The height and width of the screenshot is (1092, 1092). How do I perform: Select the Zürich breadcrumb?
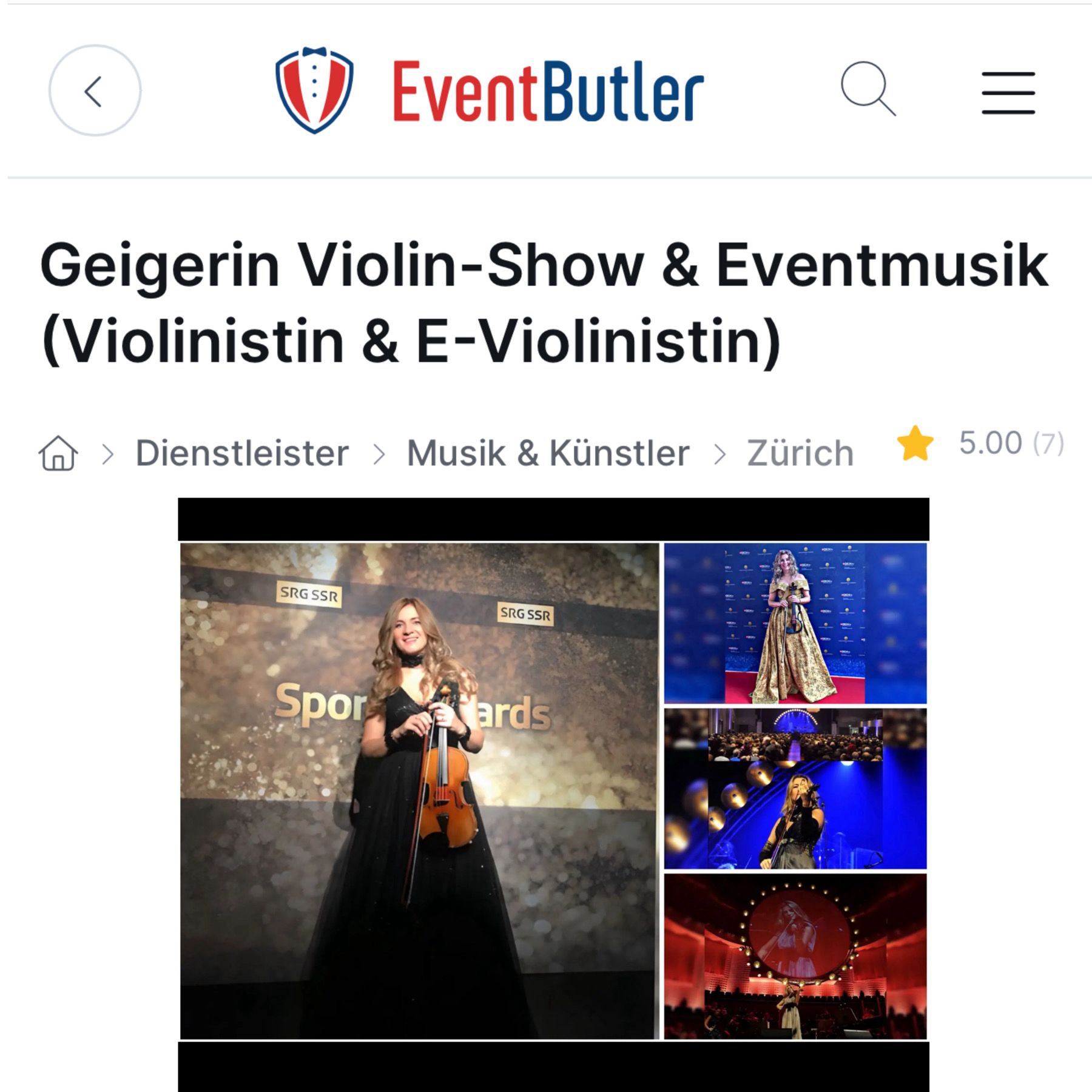[800, 453]
